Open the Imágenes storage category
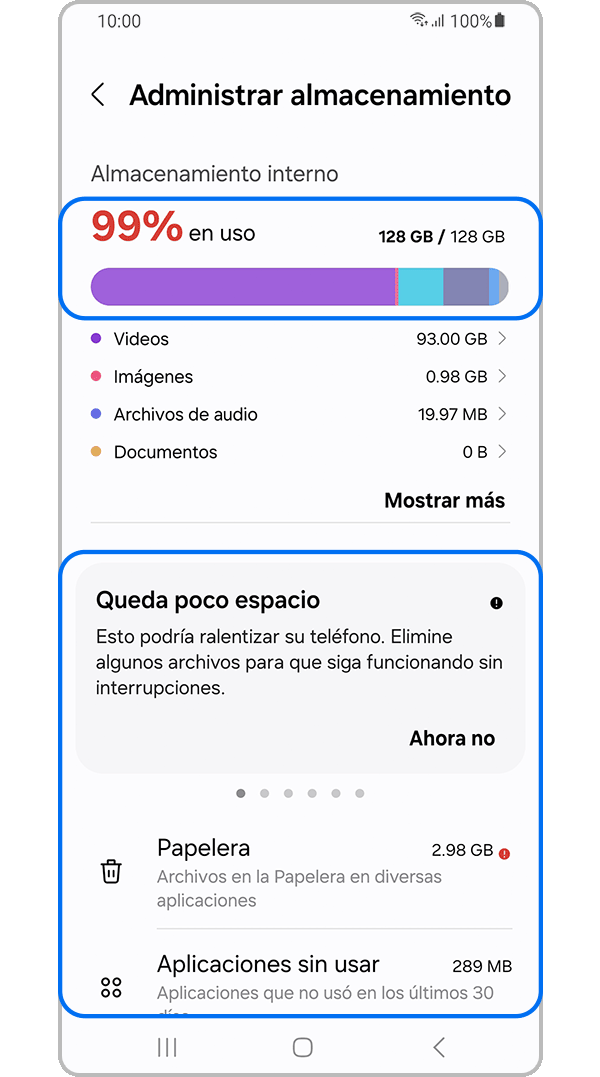Image resolution: width=600 pixels, height=1077 pixels. (300, 377)
